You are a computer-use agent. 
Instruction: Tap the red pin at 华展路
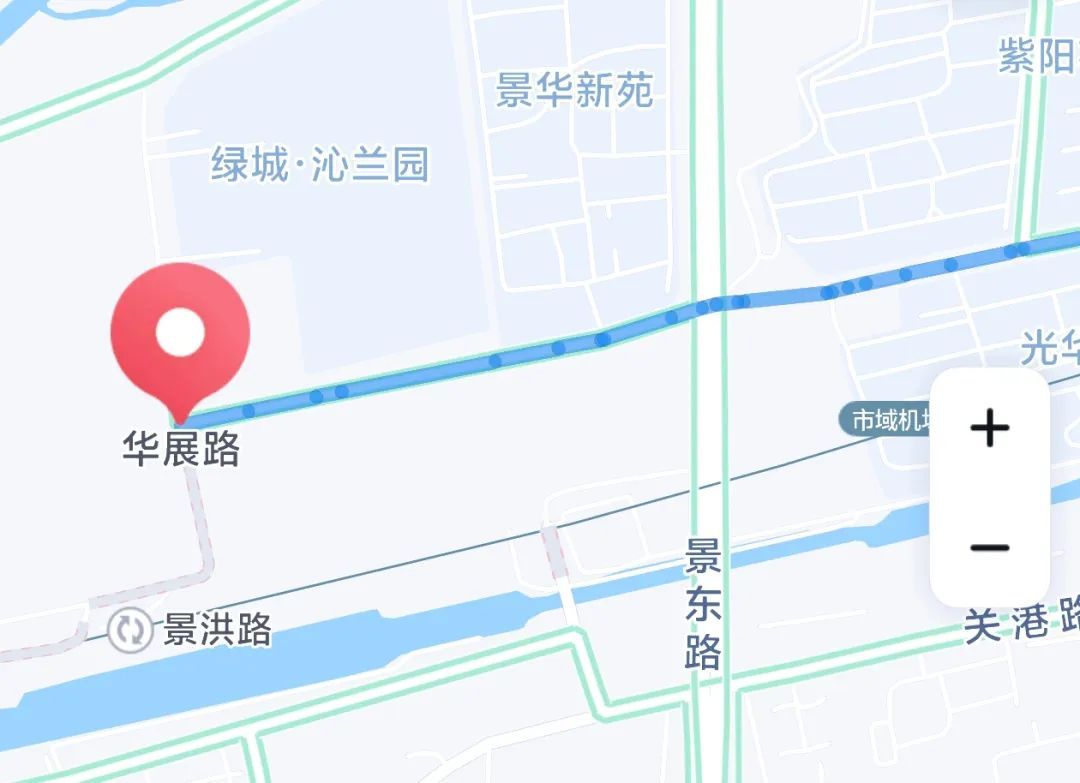point(180,335)
